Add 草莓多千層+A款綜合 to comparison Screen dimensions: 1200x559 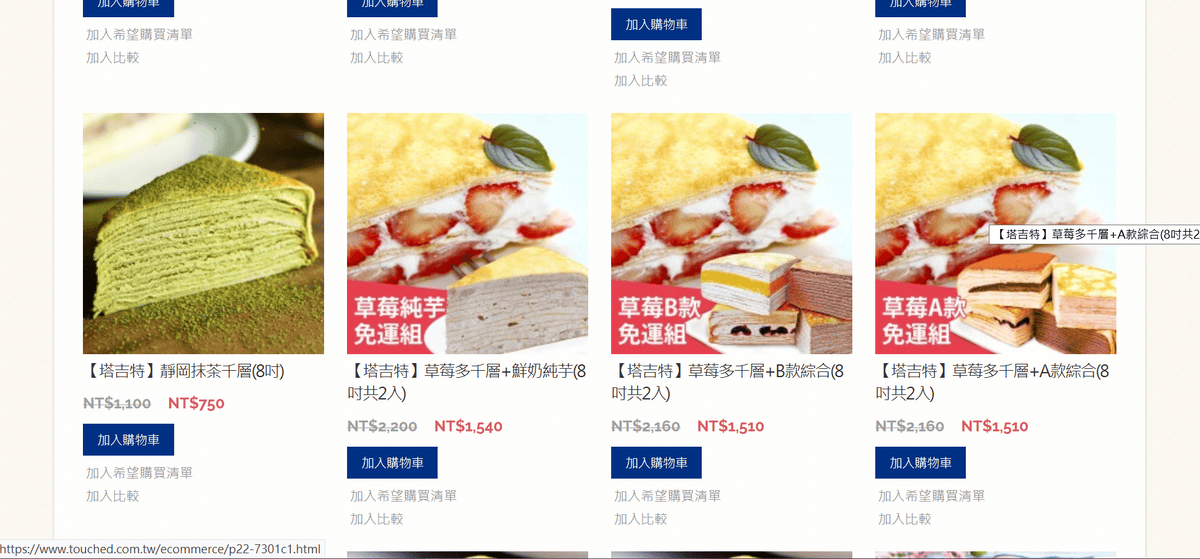coord(904,519)
